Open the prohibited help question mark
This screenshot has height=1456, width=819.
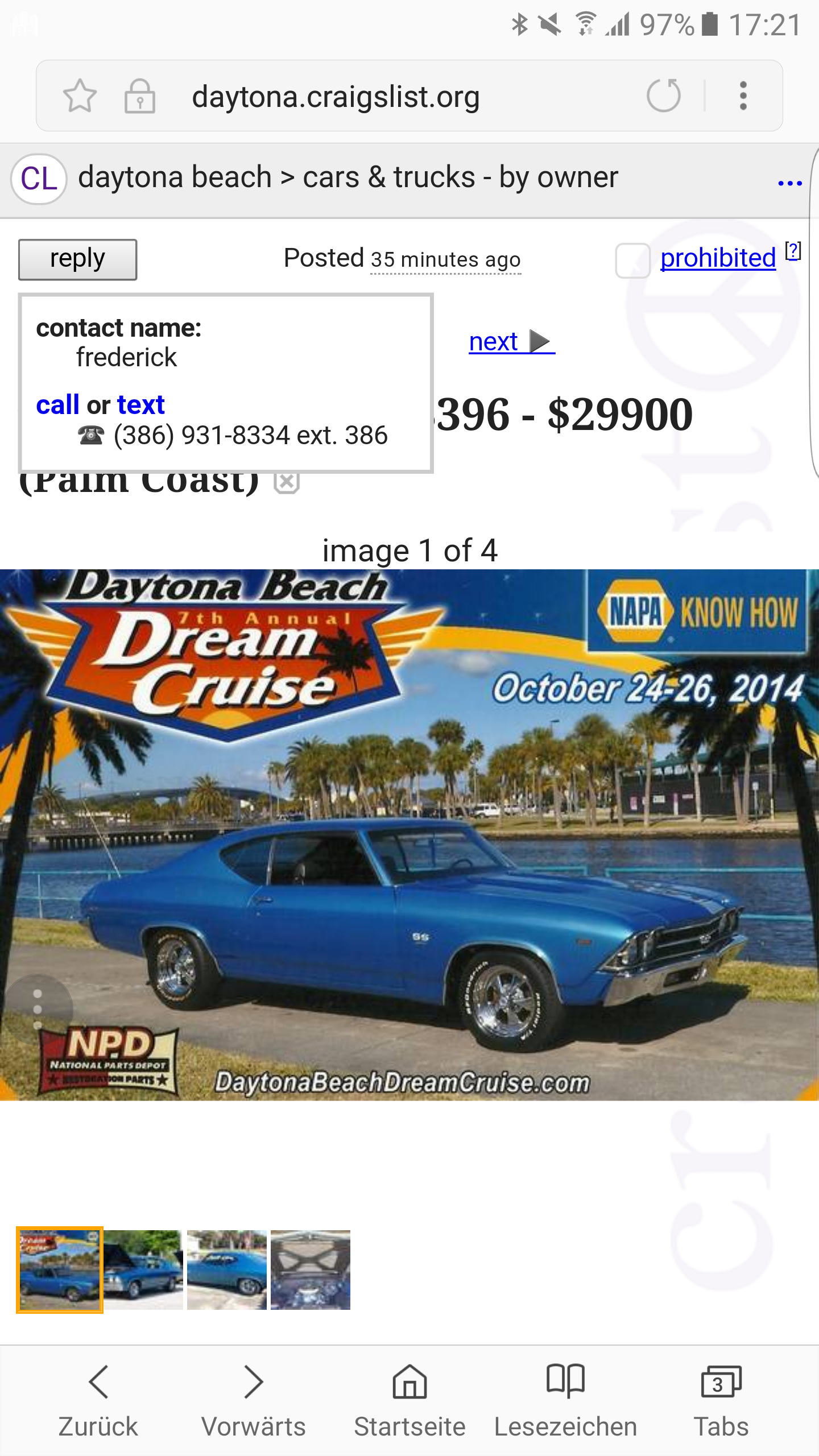pyautogui.click(x=793, y=251)
